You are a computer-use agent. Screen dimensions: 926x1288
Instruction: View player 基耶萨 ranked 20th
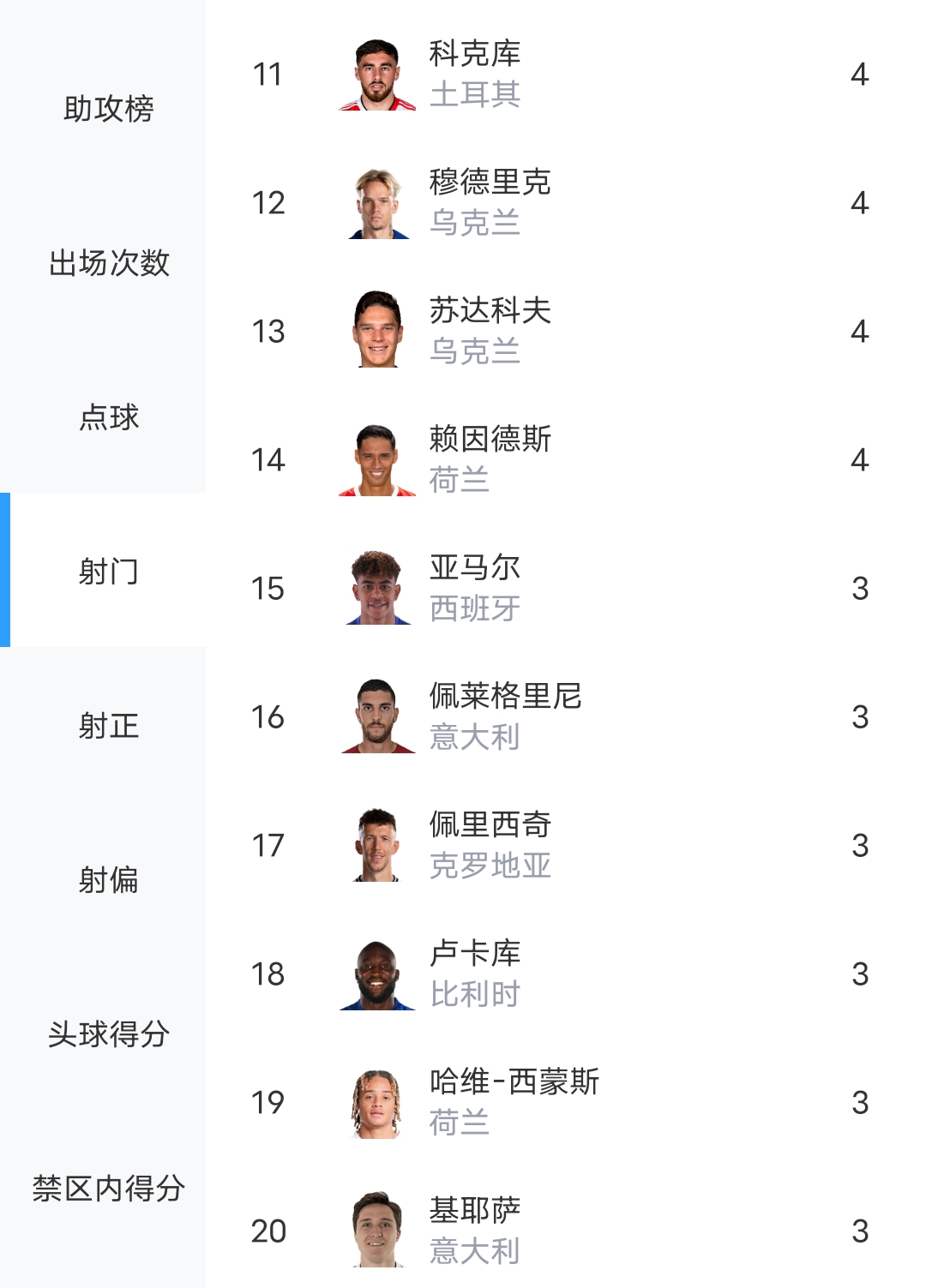[474, 1231]
